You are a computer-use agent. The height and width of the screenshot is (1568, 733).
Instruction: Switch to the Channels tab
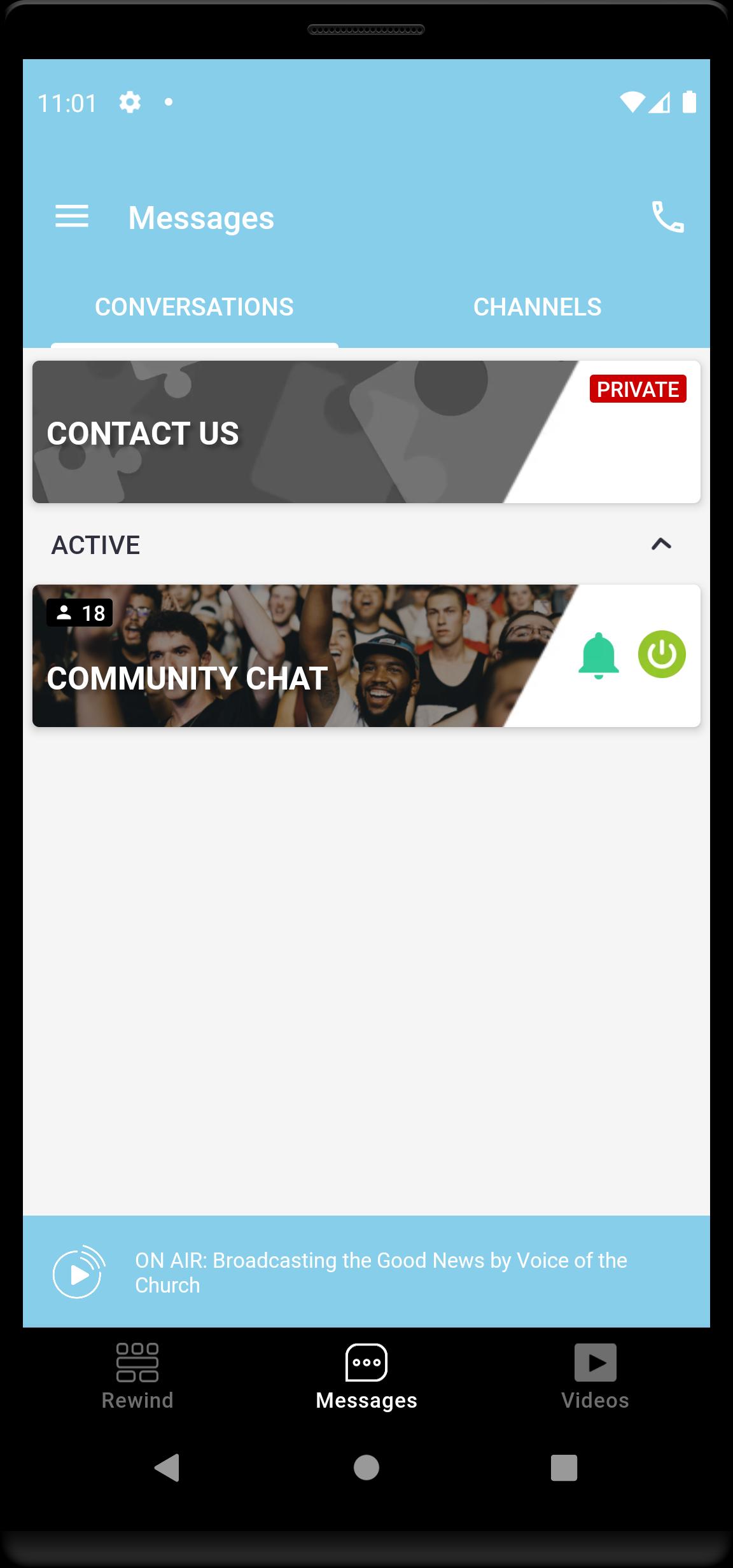point(537,307)
